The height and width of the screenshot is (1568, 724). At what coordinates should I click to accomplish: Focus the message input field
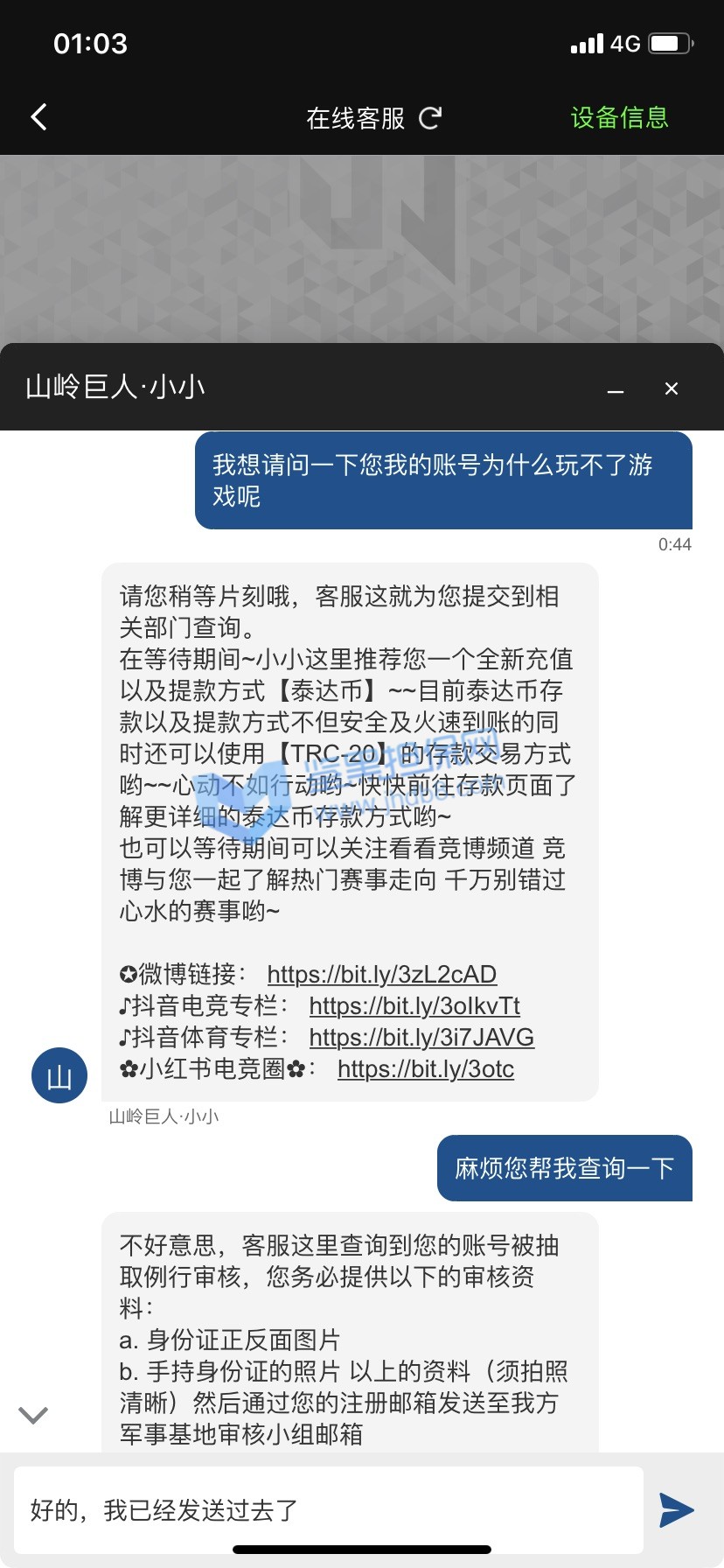click(x=328, y=1509)
